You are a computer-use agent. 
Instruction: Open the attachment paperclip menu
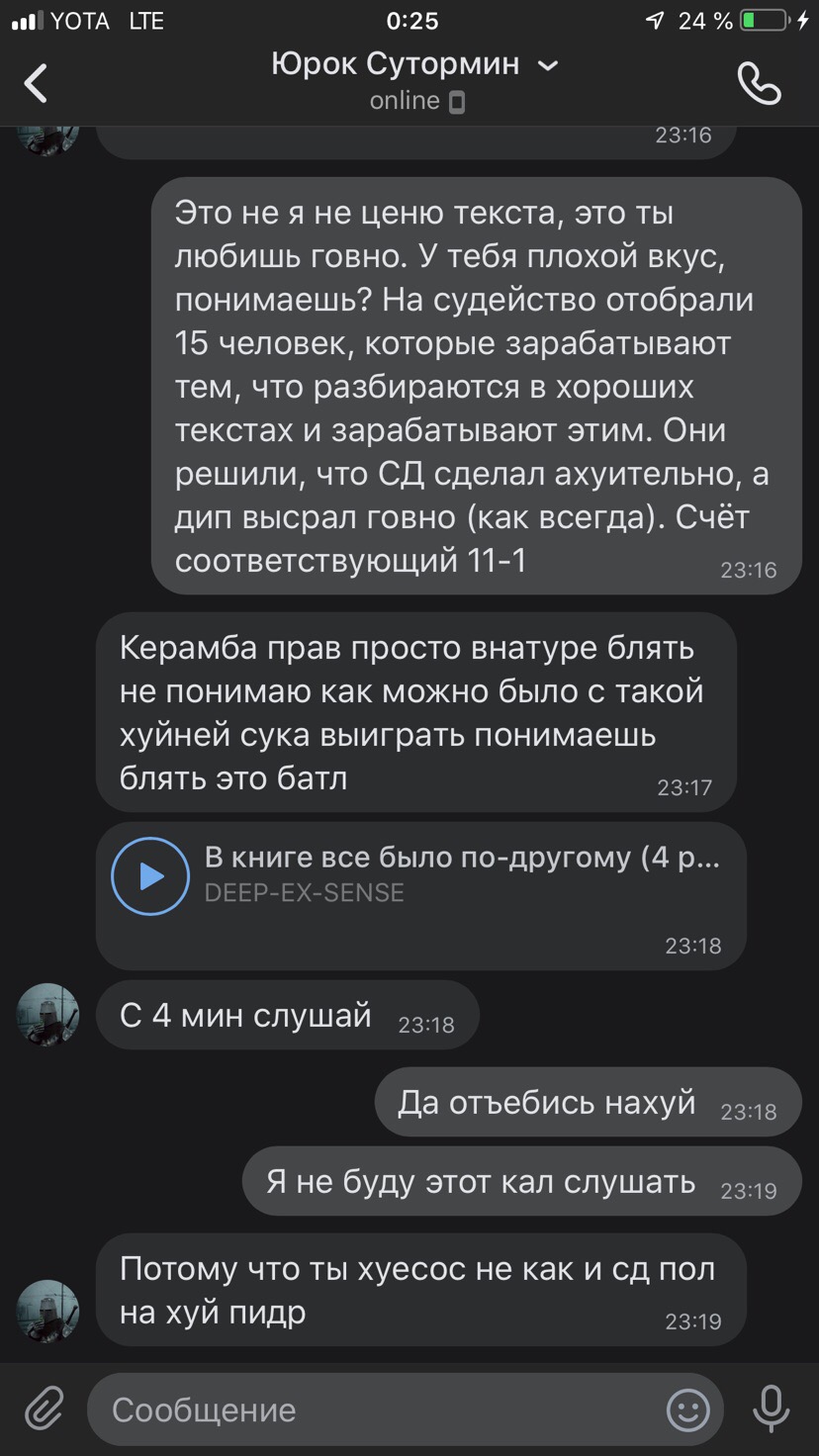(45, 1410)
